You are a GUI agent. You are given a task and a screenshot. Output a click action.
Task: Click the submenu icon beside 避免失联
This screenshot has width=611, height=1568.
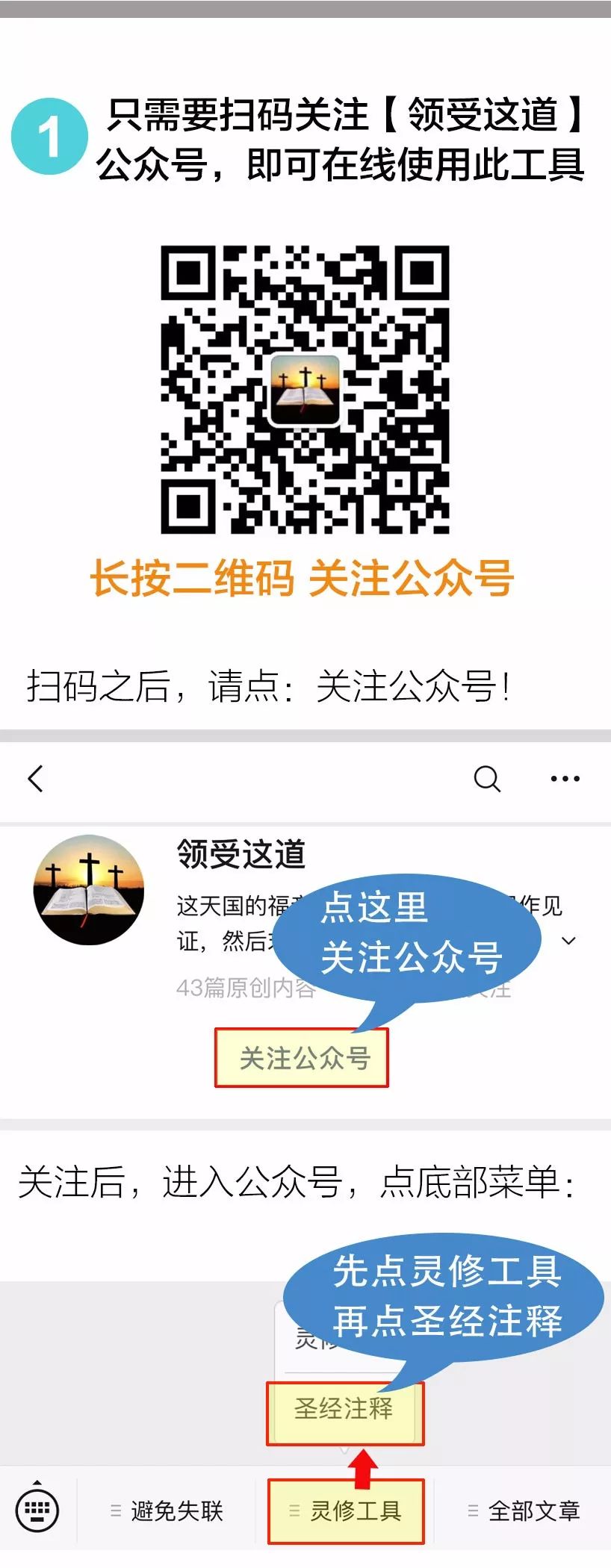point(116,1510)
